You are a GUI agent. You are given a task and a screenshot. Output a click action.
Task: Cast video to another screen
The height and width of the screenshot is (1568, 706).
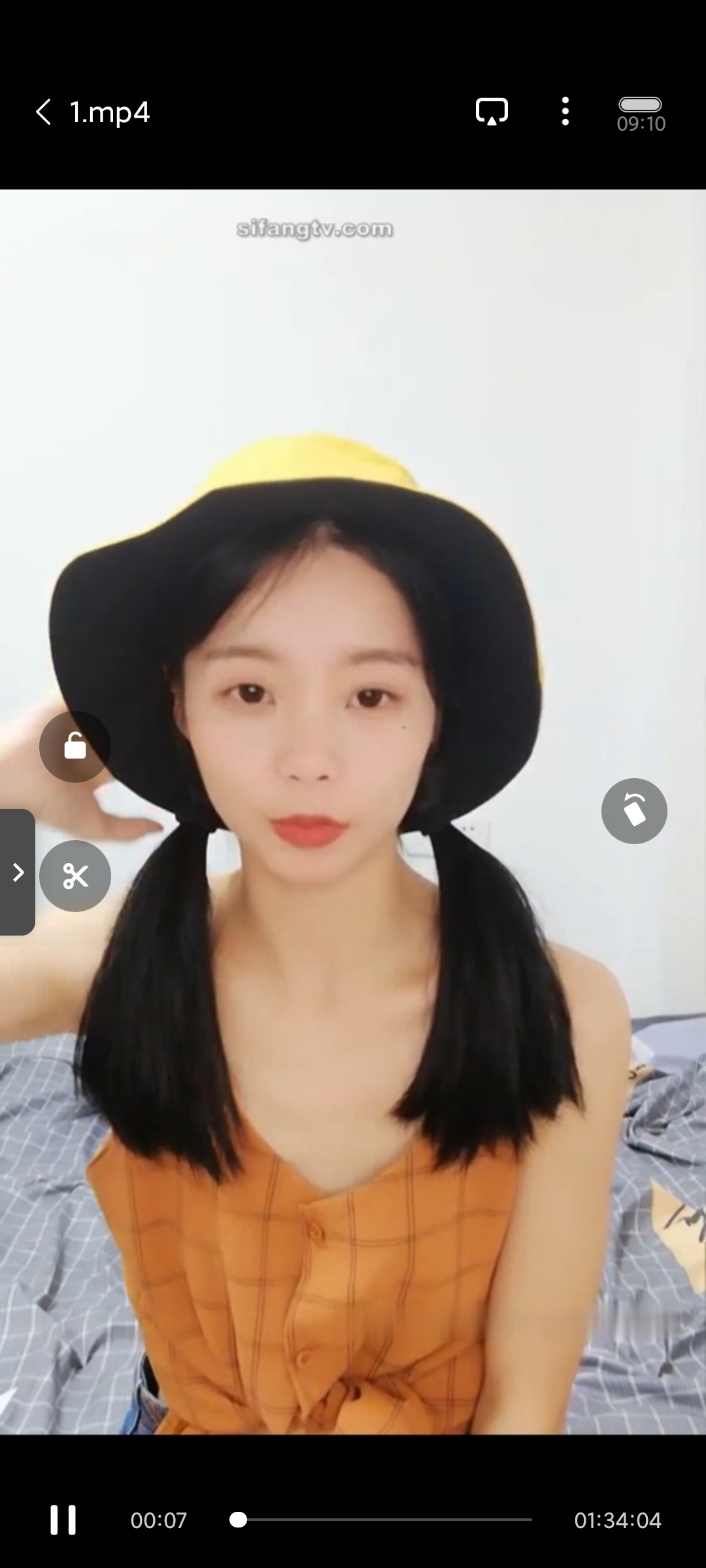492,112
